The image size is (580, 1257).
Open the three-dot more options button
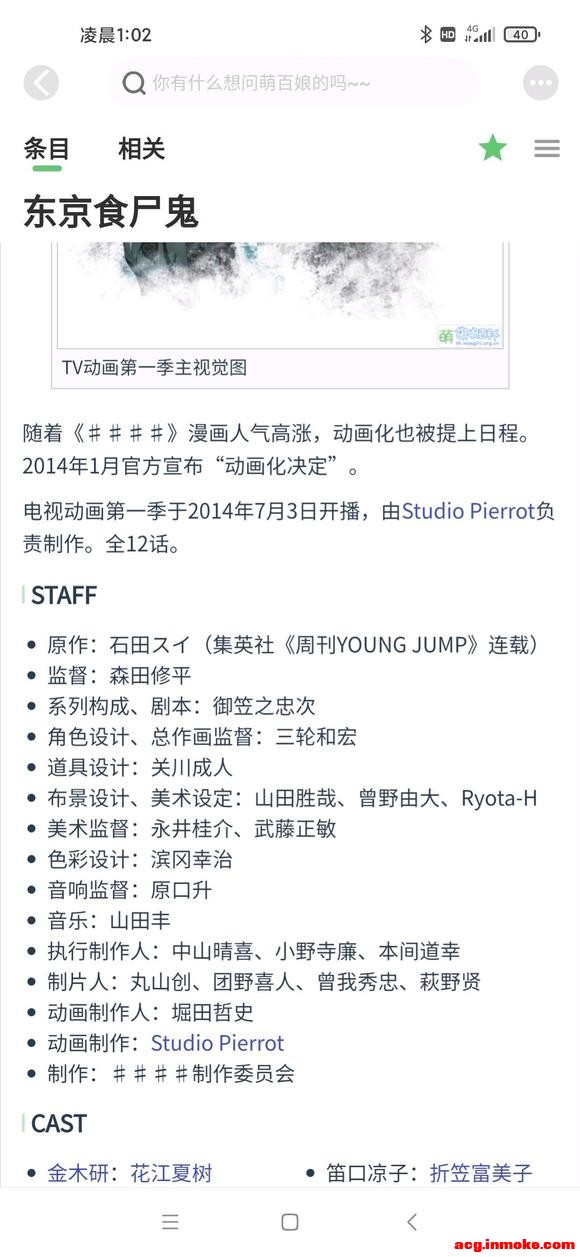[x=541, y=83]
